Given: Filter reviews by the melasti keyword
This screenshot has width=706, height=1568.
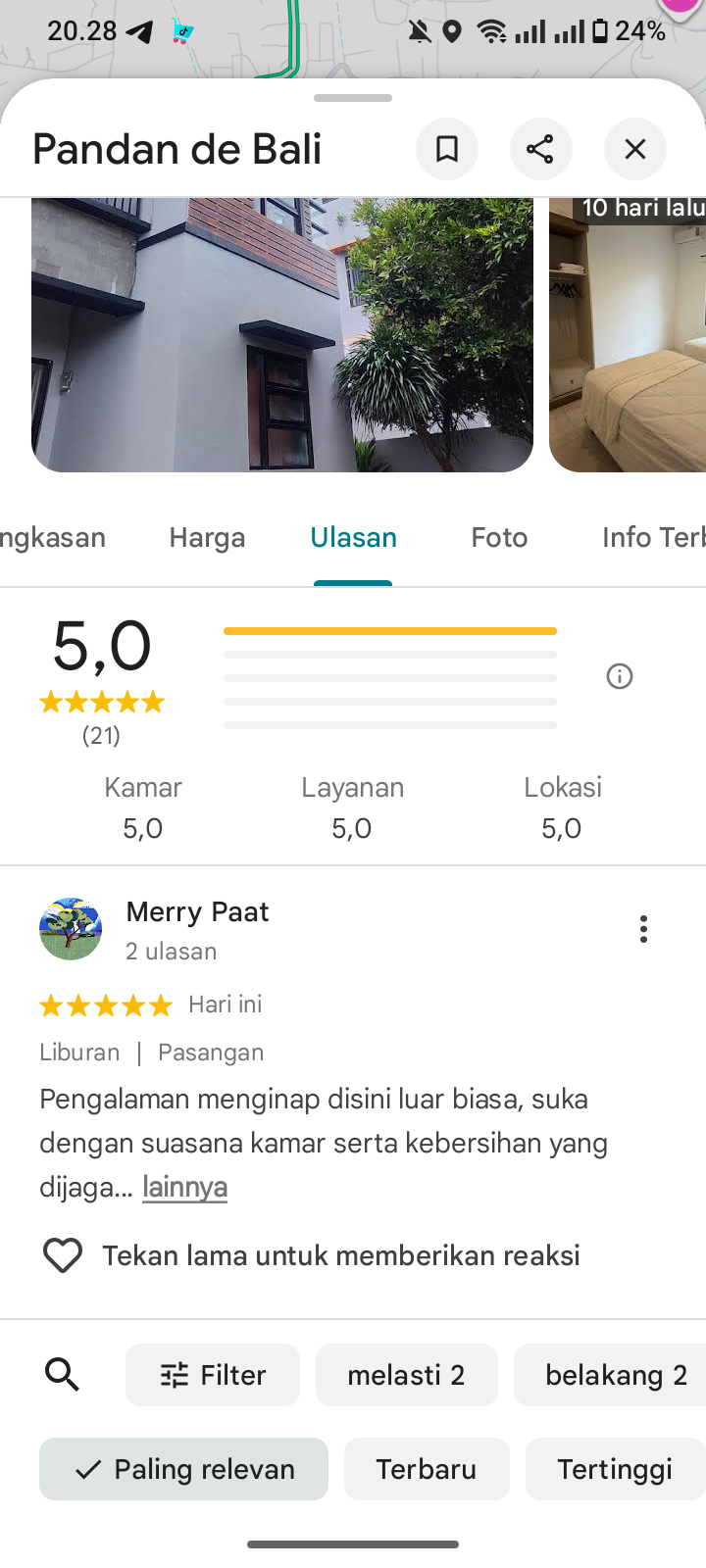Looking at the screenshot, I should click(x=406, y=1375).
